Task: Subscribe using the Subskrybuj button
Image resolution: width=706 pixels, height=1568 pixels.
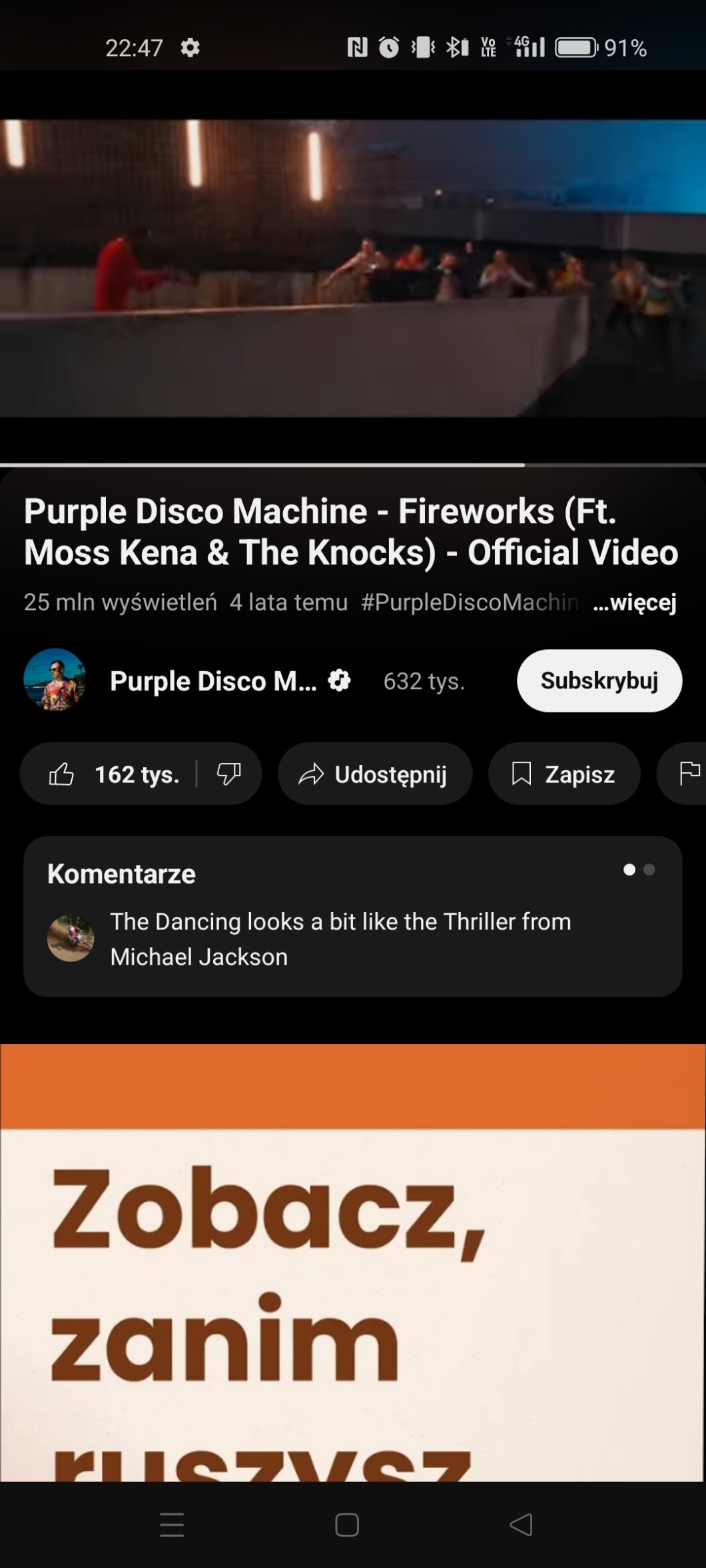Action: (599, 680)
